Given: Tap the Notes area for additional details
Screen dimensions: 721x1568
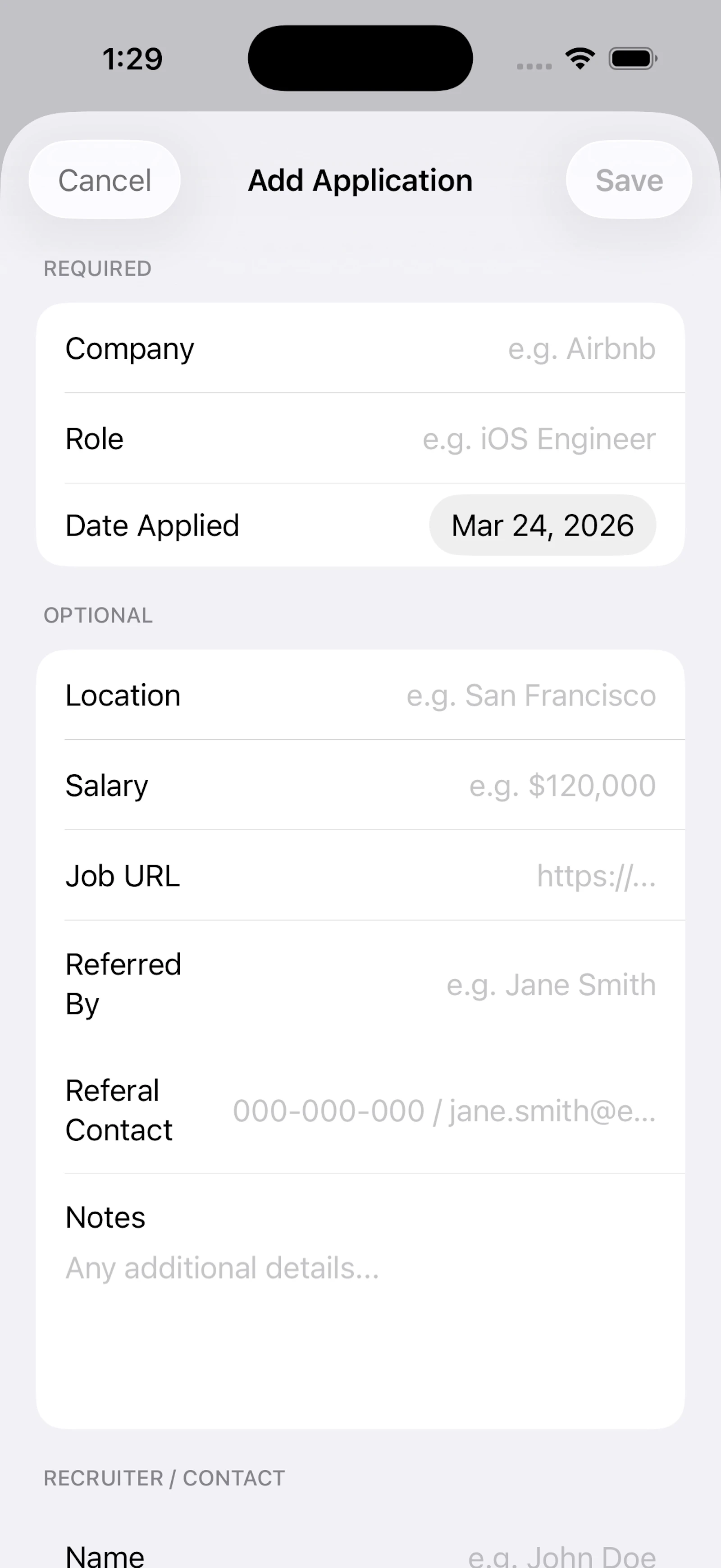Looking at the screenshot, I should 360,1270.
